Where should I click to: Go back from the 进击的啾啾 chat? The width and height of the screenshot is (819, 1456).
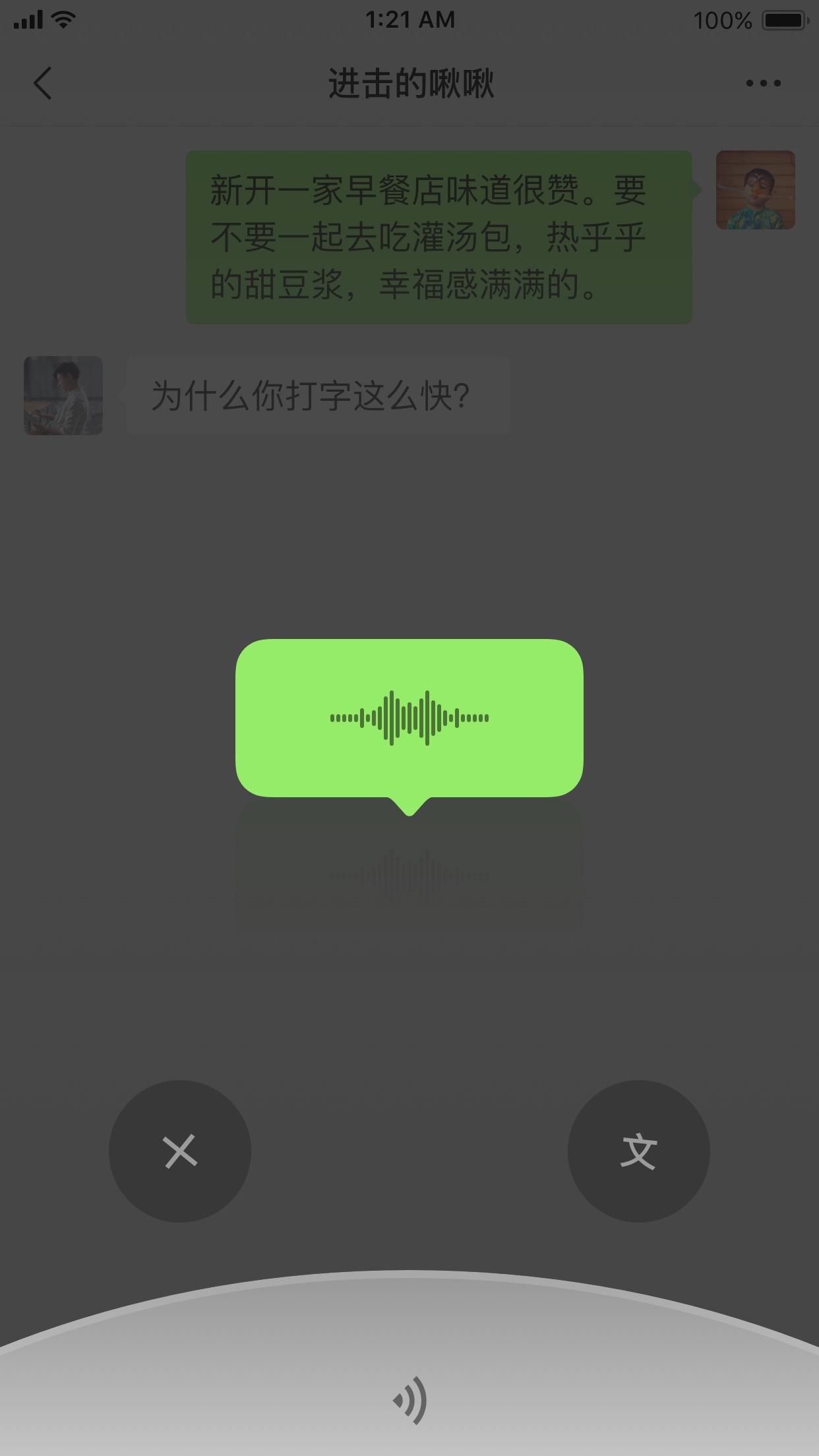43,83
